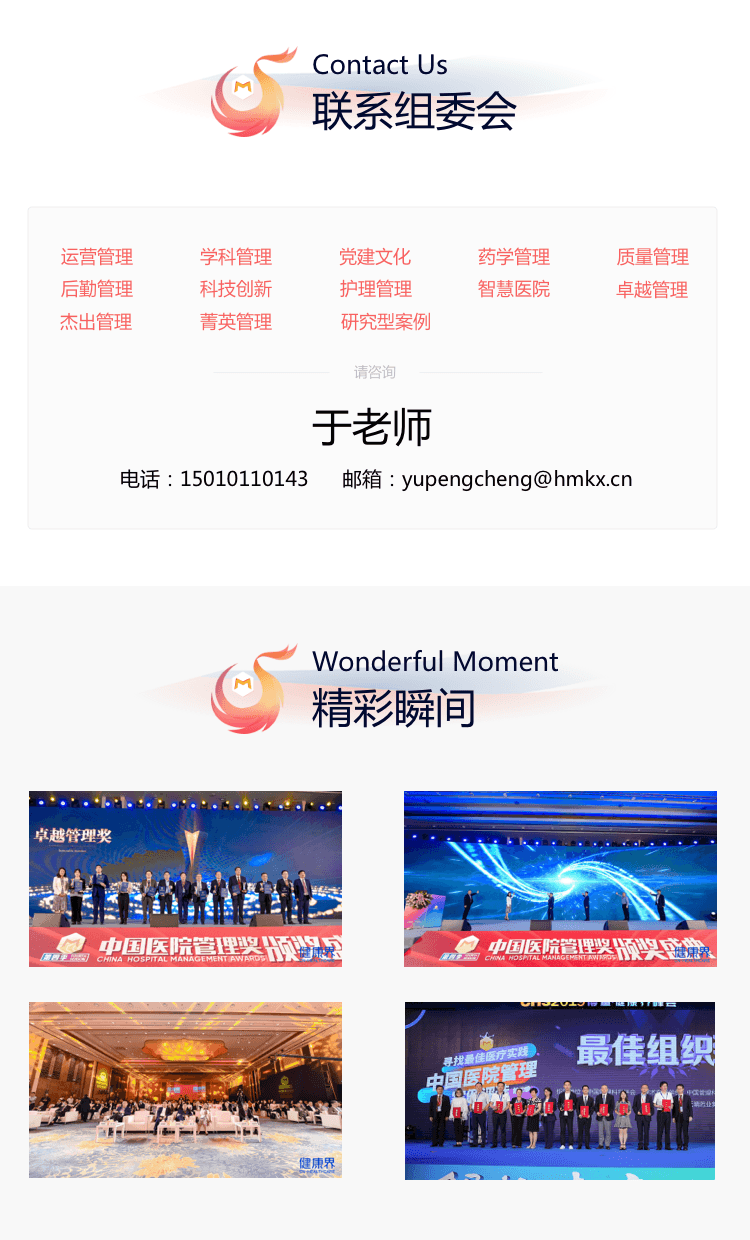The height and width of the screenshot is (1240, 750).
Task: Select the 学科管理 link
Action: click(x=236, y=257)
